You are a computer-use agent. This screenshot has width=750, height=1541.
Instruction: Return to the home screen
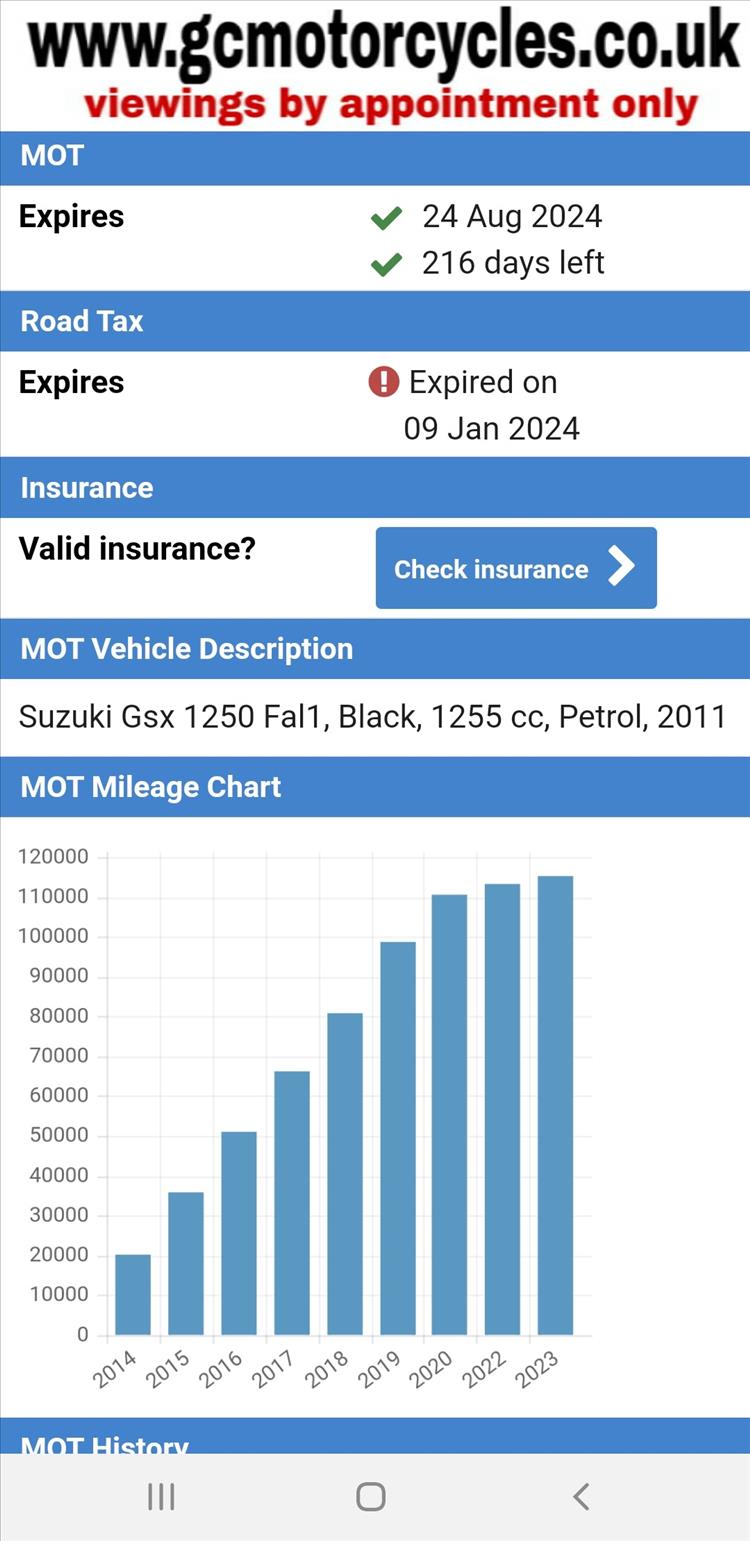[x=371, y=1496]
